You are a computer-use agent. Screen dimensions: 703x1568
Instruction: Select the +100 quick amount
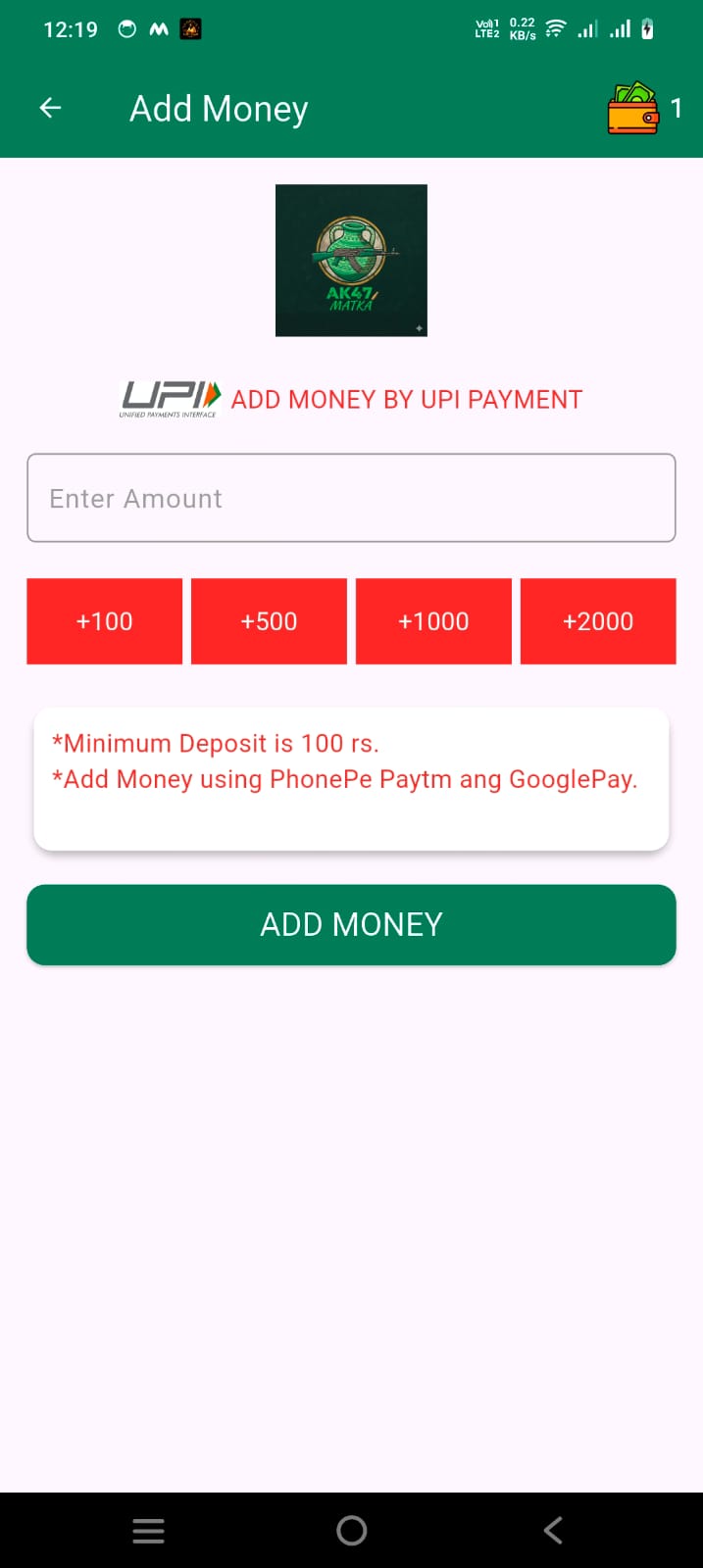[x=104, y=621]
